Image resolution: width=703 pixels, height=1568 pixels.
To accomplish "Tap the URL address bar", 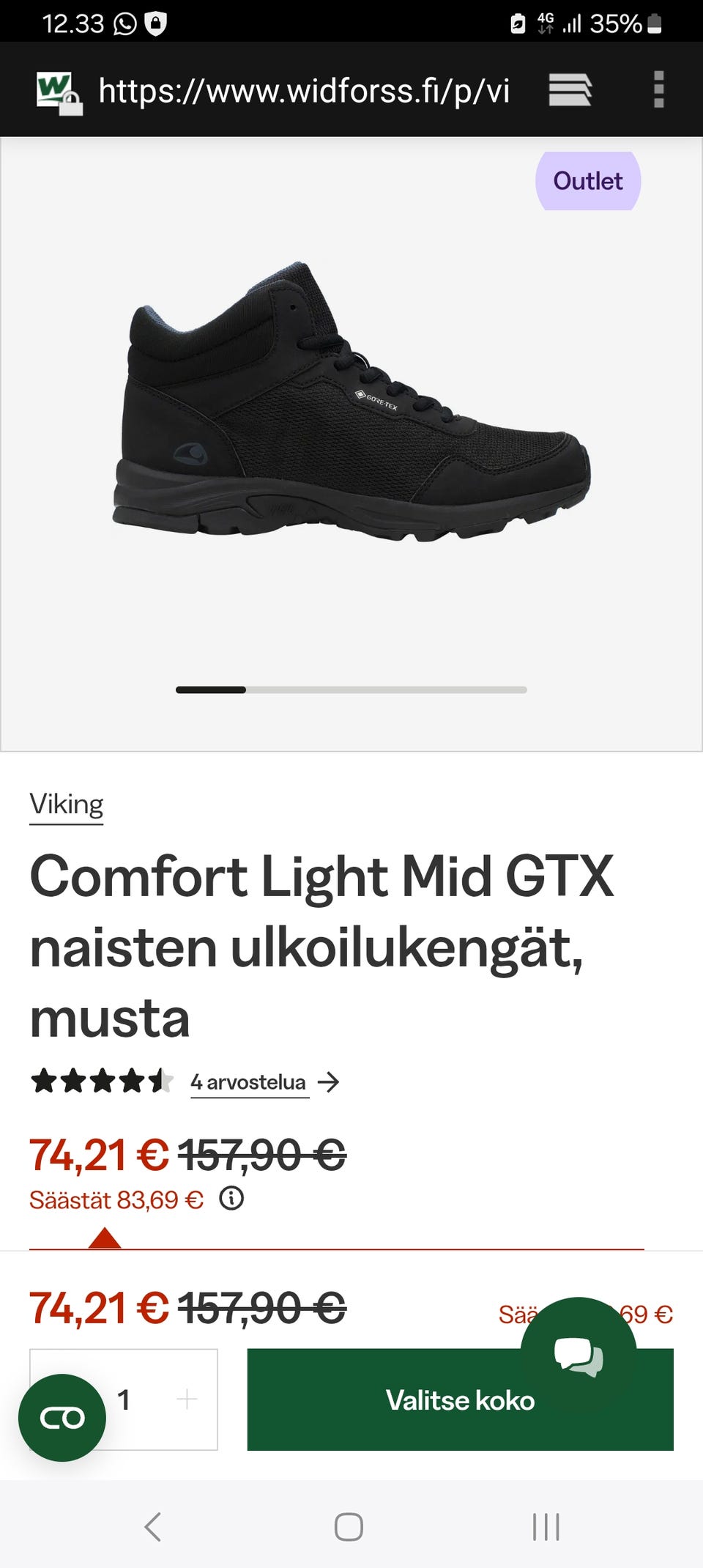I will (303, 91).
